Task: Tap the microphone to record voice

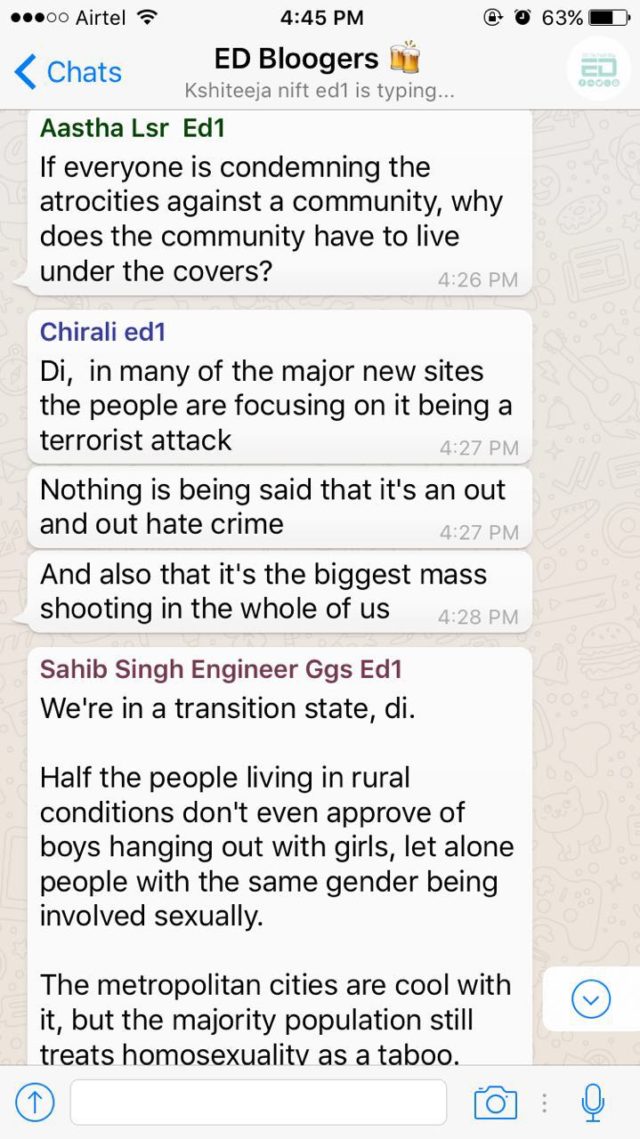Action: pos(592,1103)
